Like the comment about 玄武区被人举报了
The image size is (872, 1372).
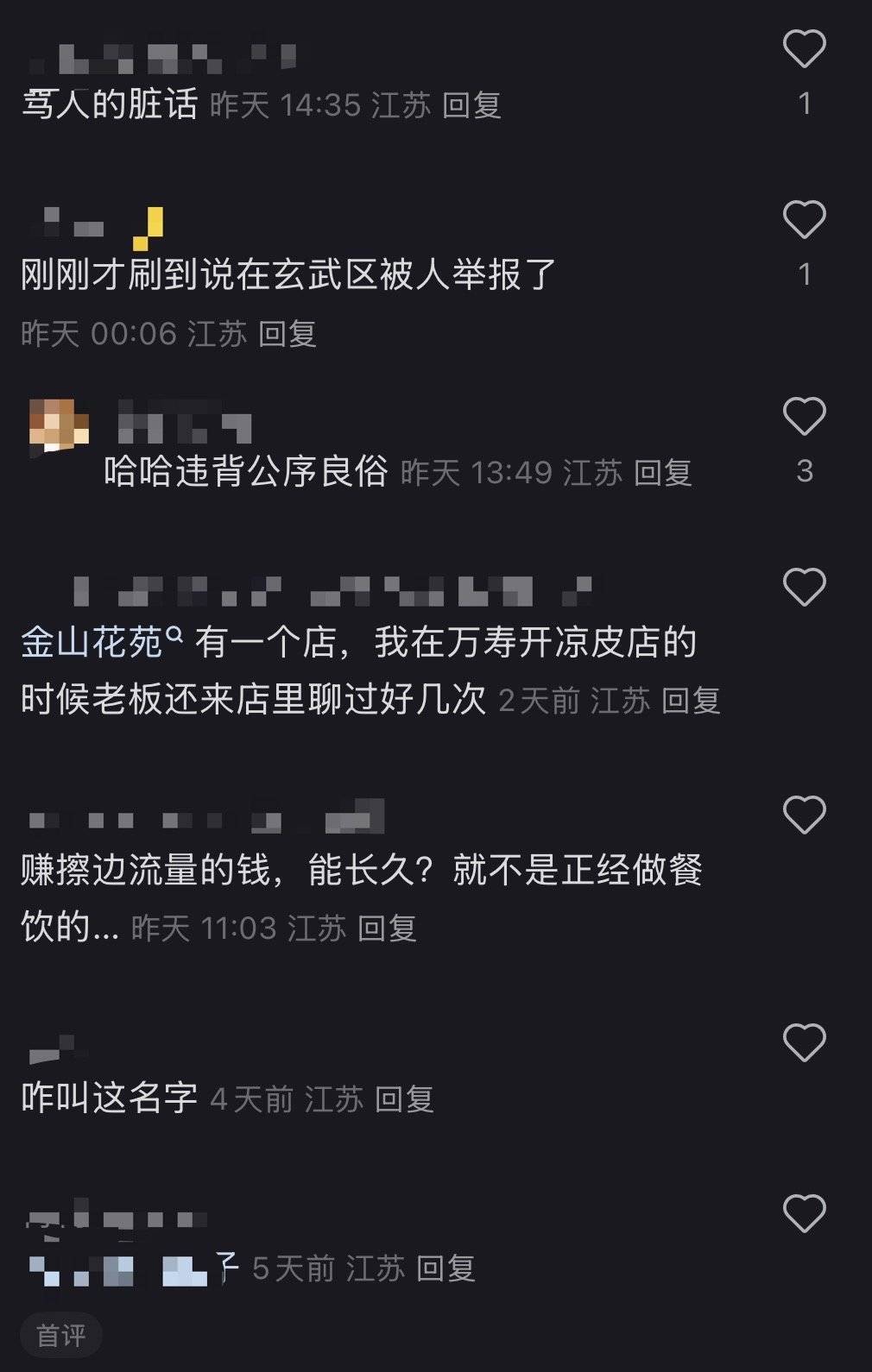(804, 219)
